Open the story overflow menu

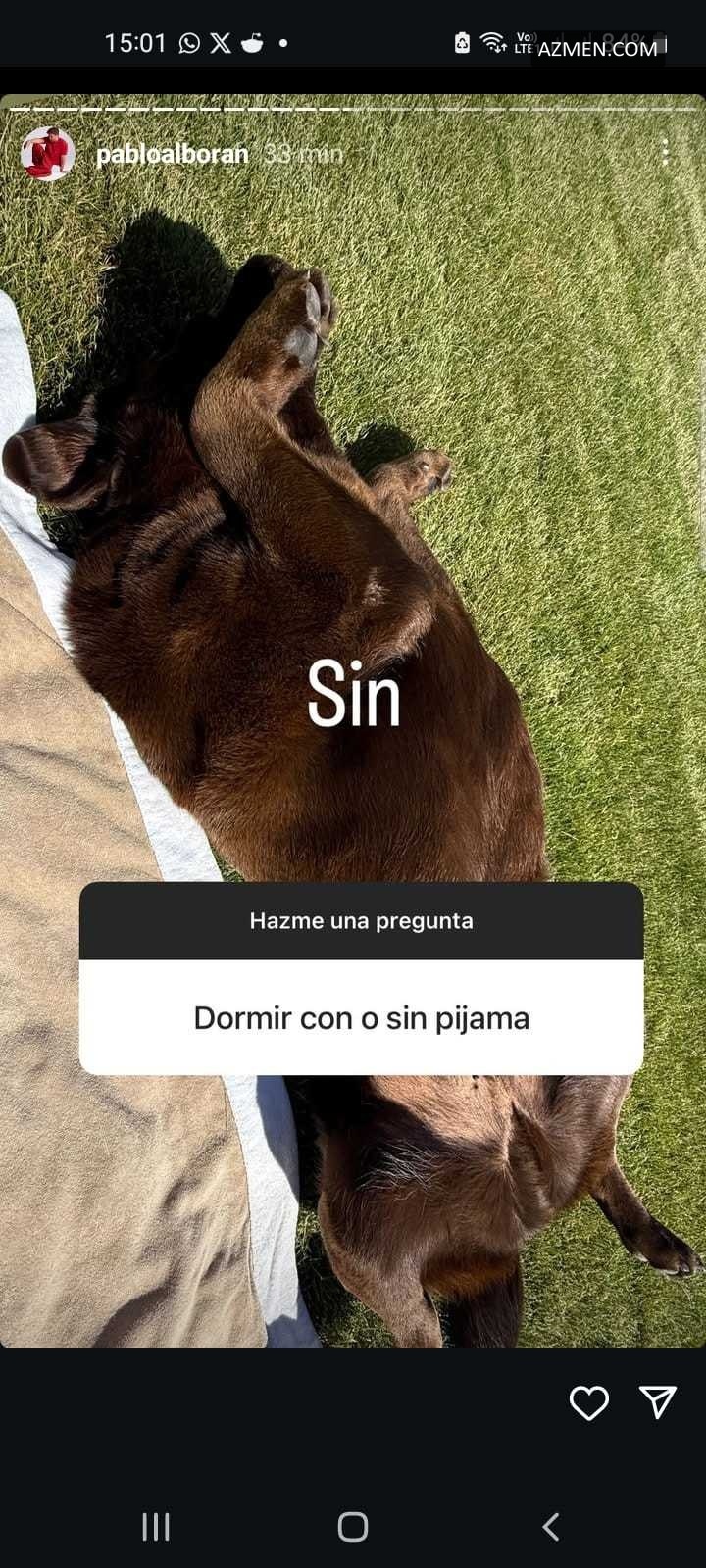pyautogui.click(x=665, y=152)
